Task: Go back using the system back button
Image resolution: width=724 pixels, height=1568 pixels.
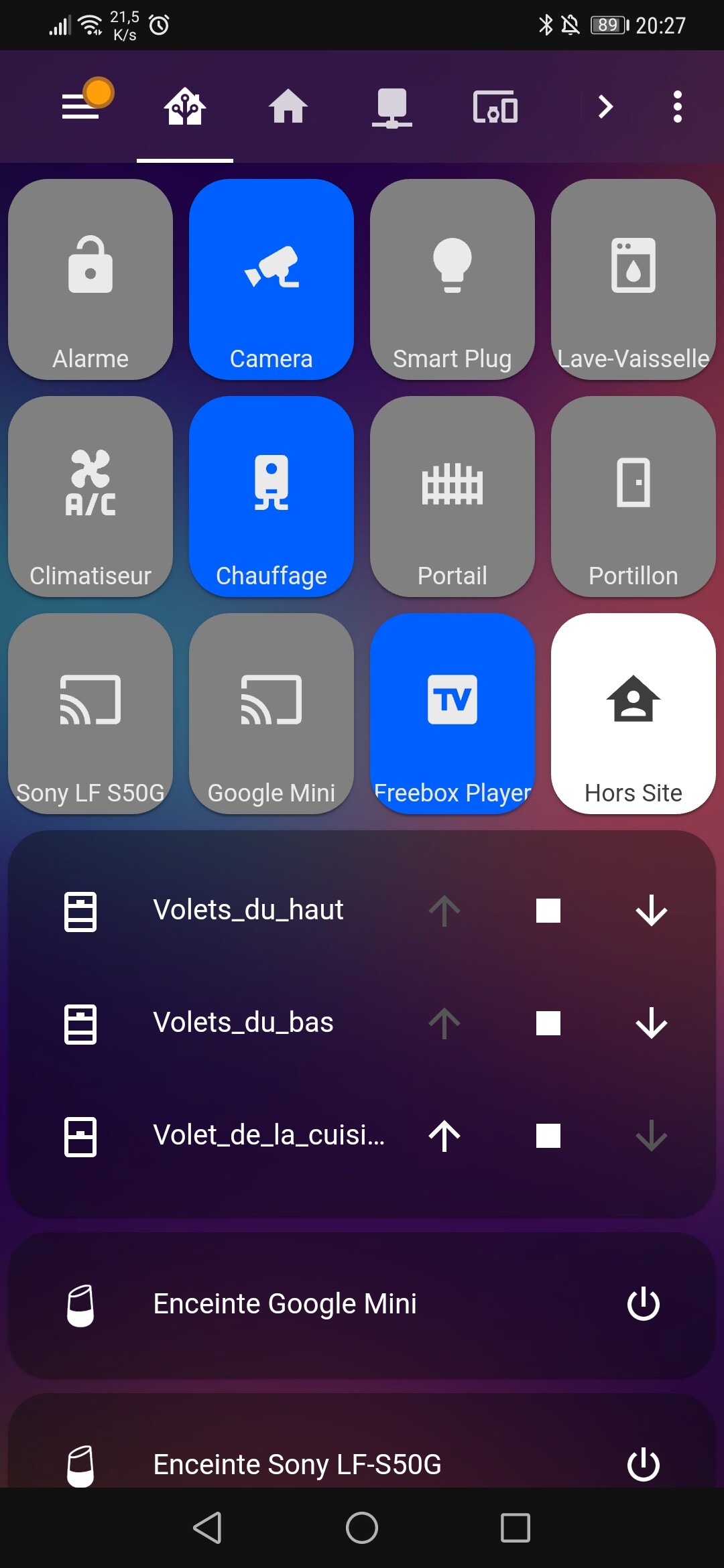Action: (x=207, y=1528)
